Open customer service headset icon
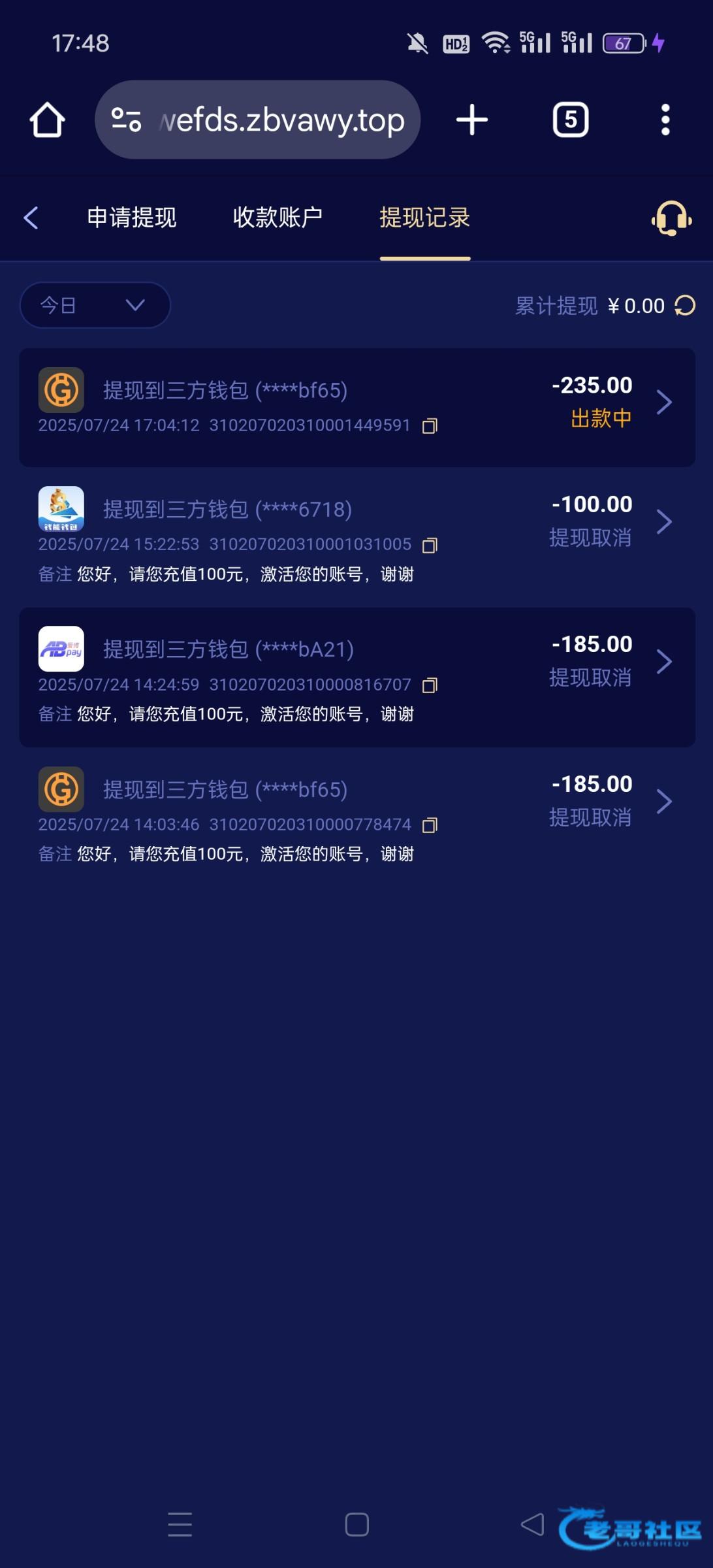The width and height of the screenshot is (713, 1568). pyautogui.click(x=671, y=218)
